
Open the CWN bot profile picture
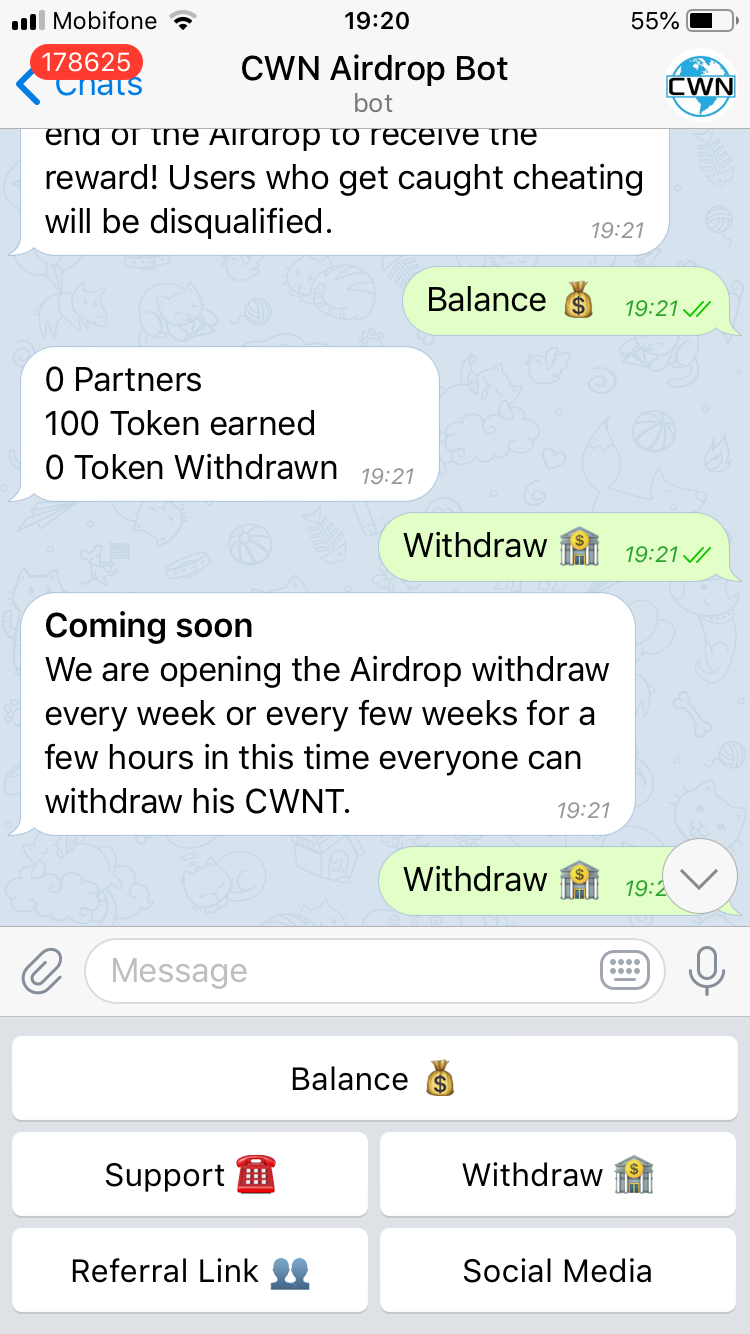click(x=700, y=84)
